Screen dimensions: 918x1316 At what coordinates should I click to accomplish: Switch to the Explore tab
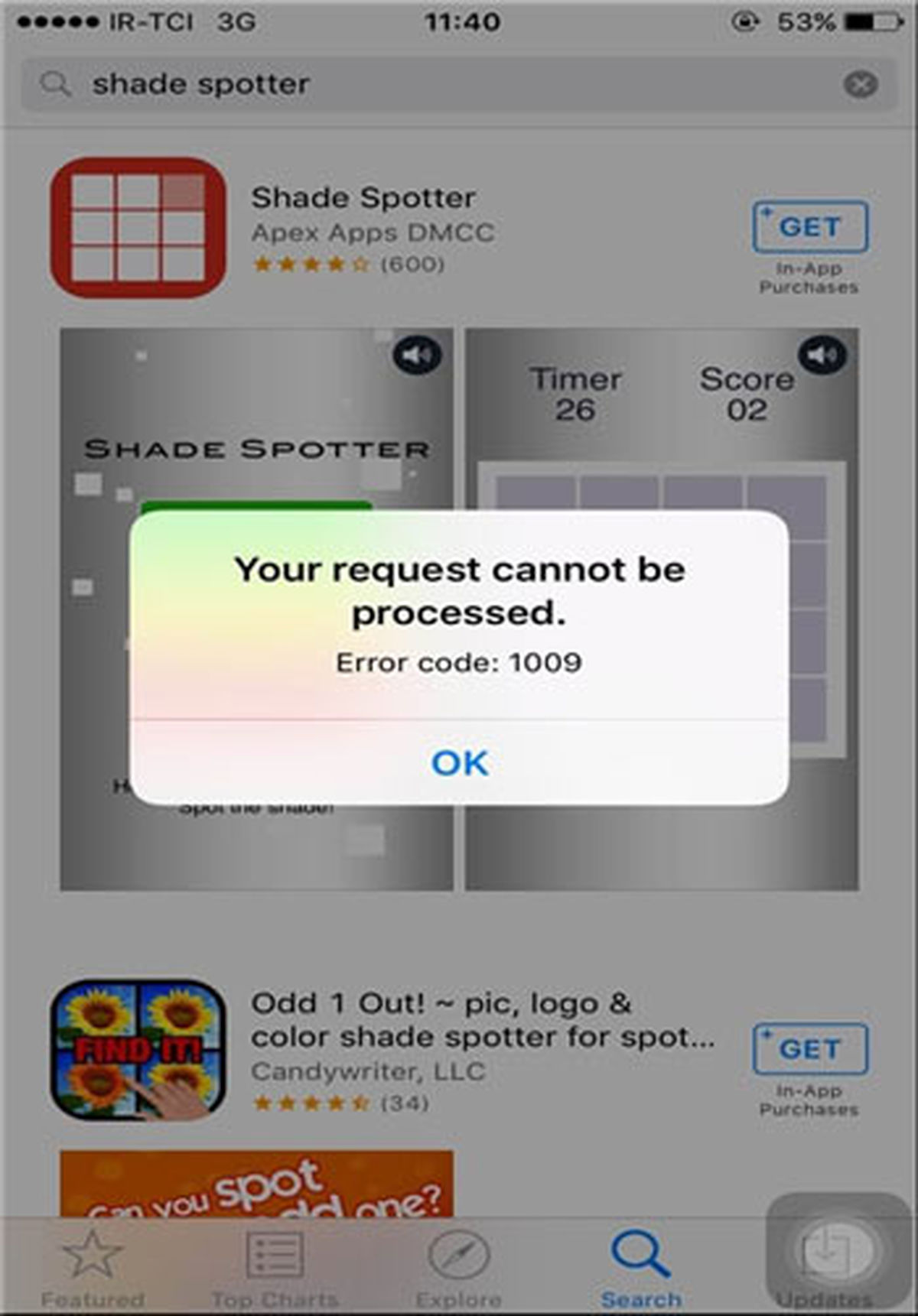(x=458, y=1266)
